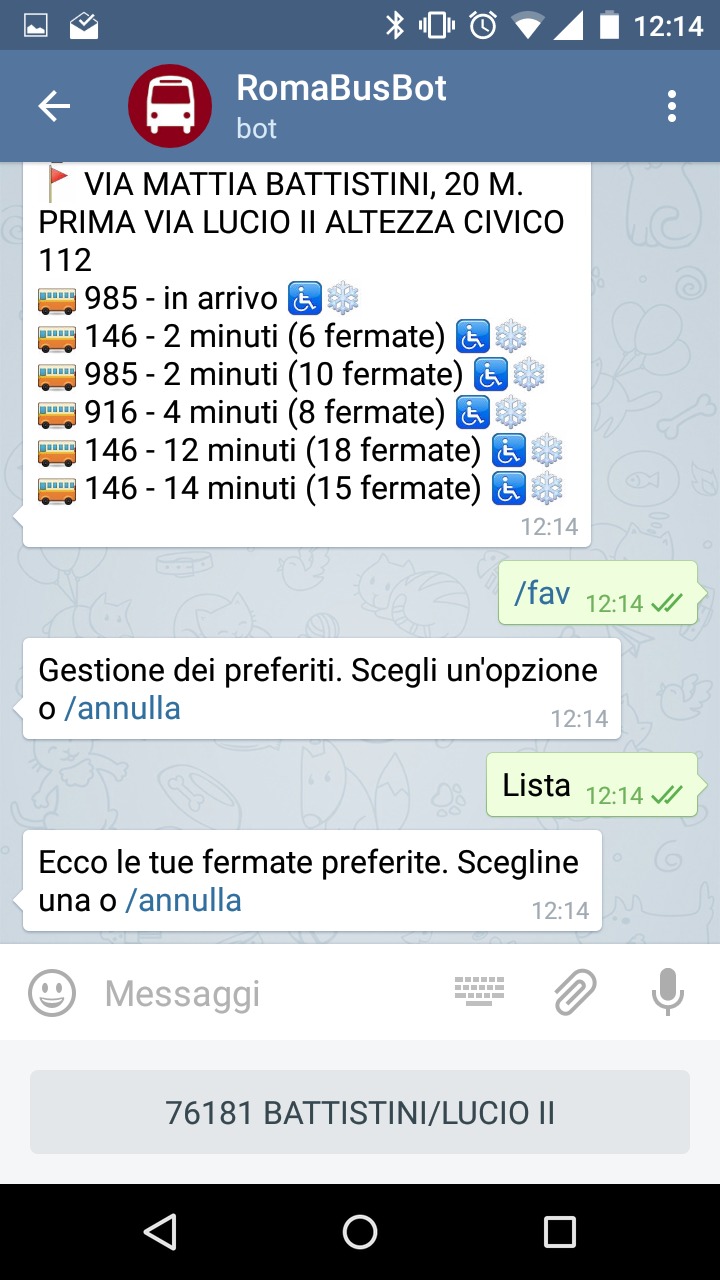This screenshot has width=720, height=1280.
Task: Record a voice message with the microphone
Action: (667, 993)
